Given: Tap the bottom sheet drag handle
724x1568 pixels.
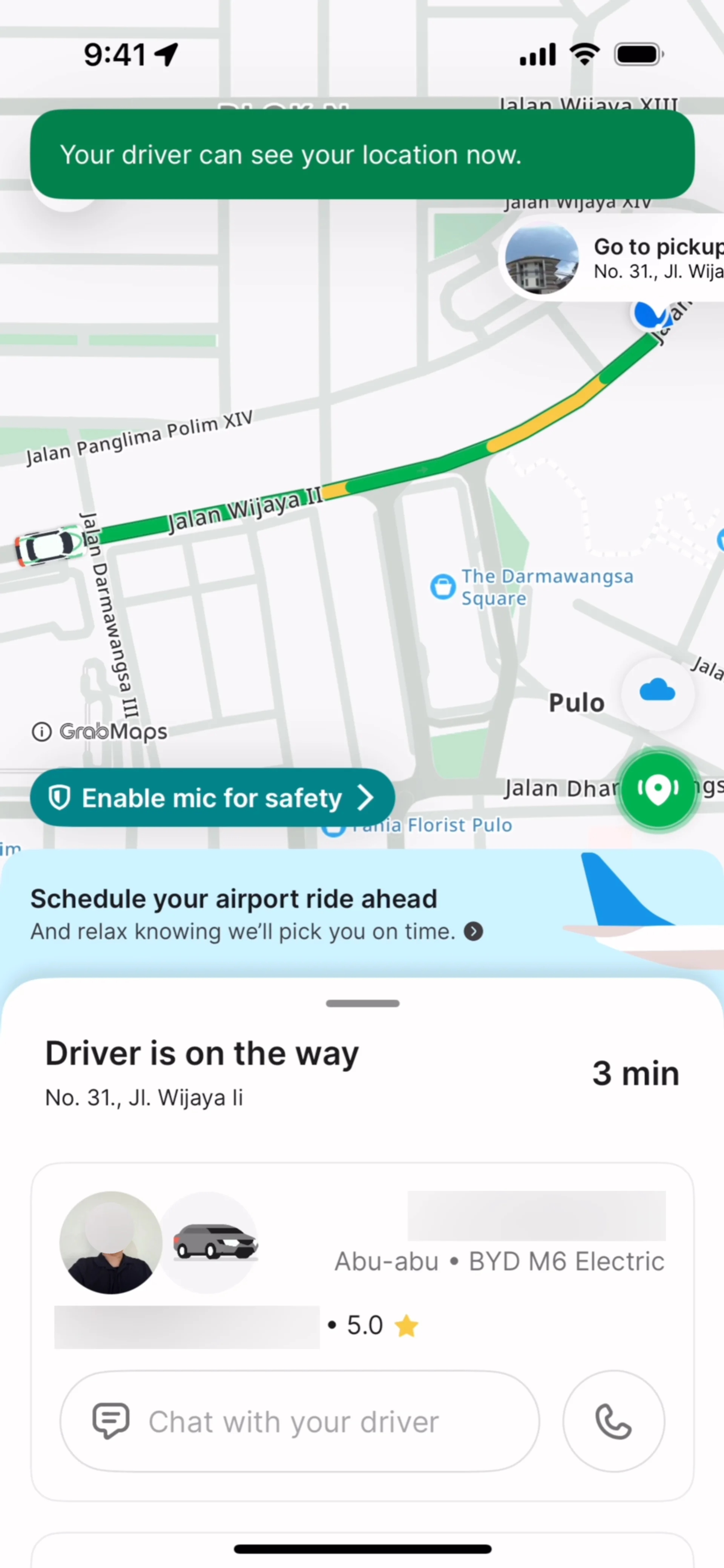Looking at the screenshot, I should pyautogui.click(x=362, y=1003).
